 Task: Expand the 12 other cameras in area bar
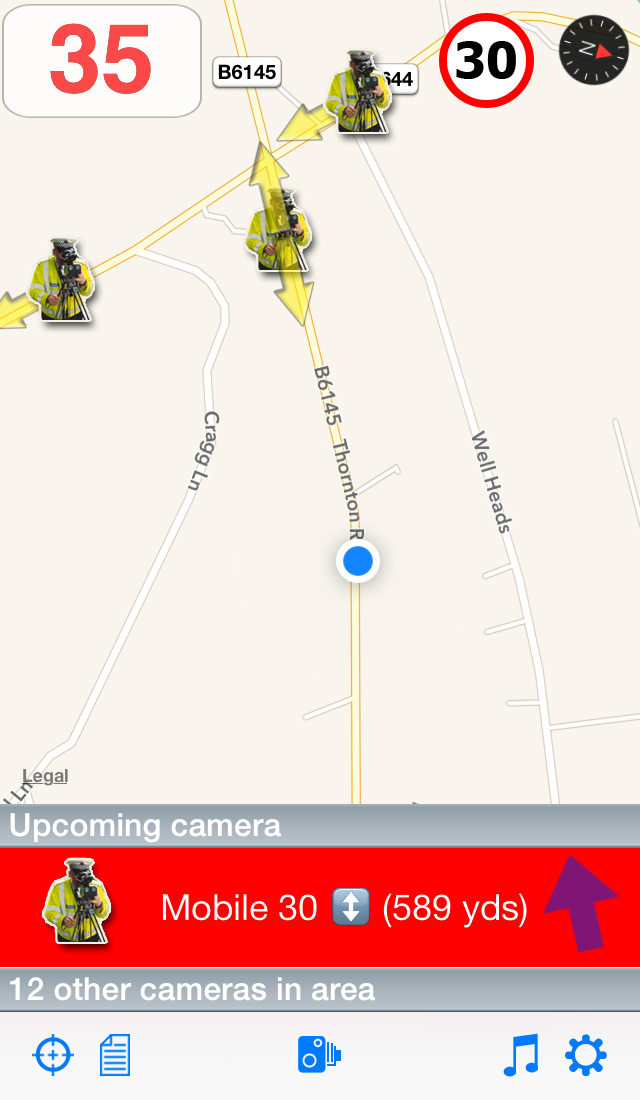pos(320,990)
